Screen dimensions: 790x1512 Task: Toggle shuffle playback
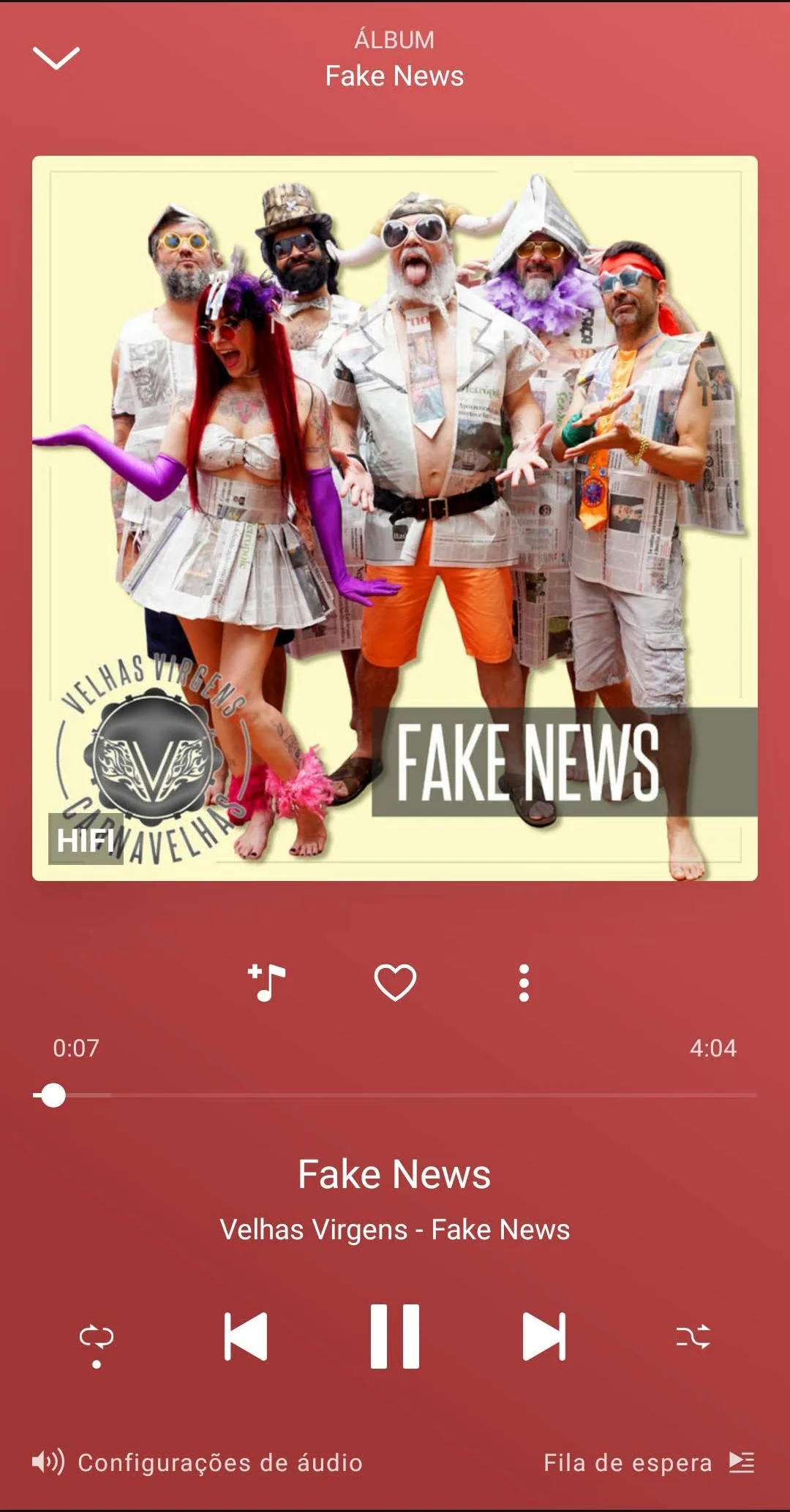coord(693,1337)
